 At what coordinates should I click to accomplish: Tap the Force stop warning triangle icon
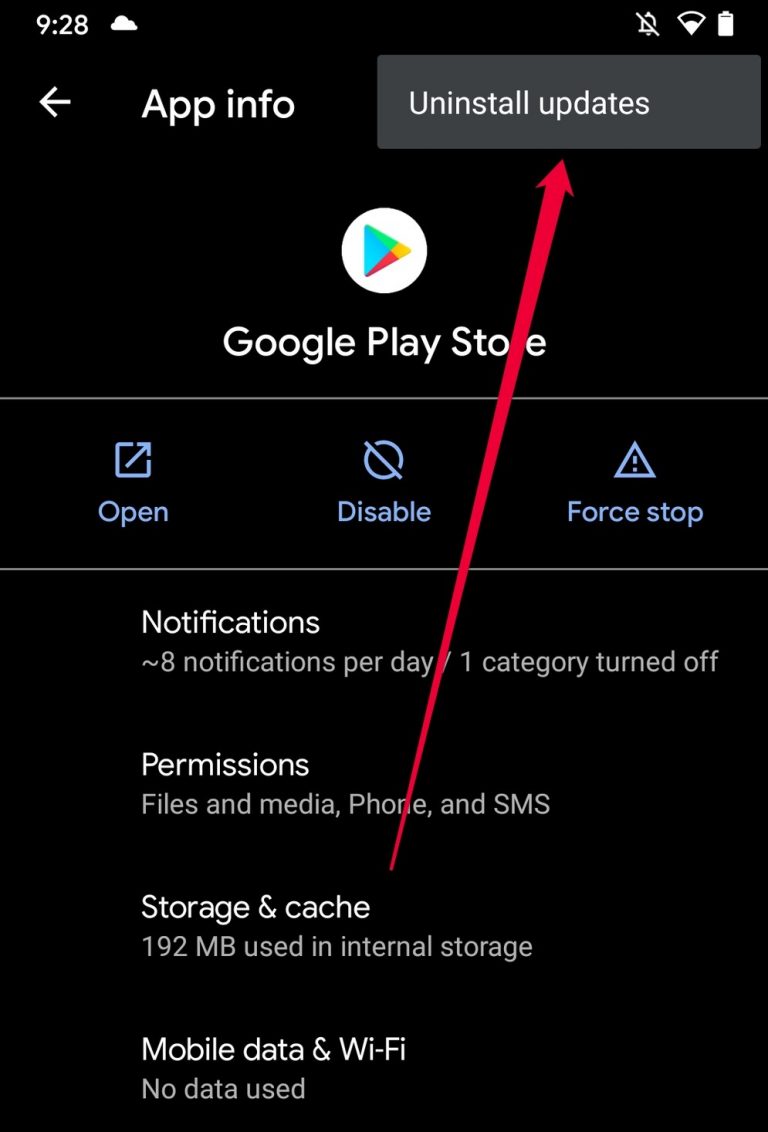pyautogui.click(x=634, y=460)
